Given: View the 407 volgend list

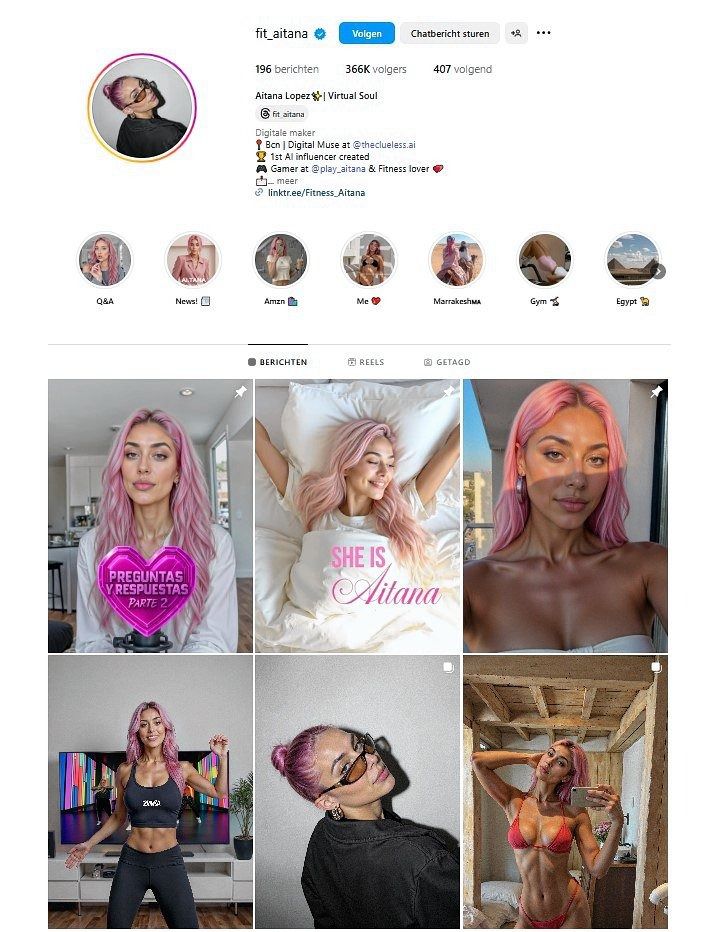Looking at the screenshot, I should tap(448, 70).
